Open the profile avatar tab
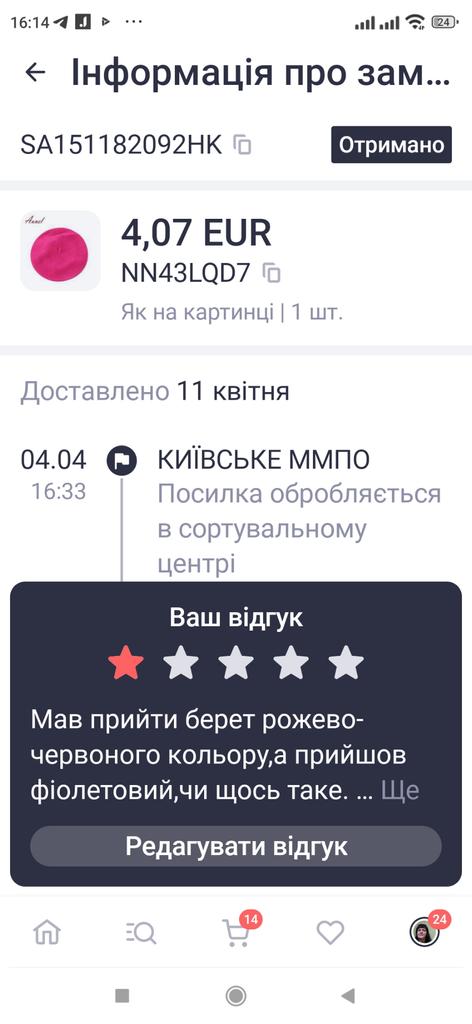Viewport: 472px width, 1024px height. point(424,933)
